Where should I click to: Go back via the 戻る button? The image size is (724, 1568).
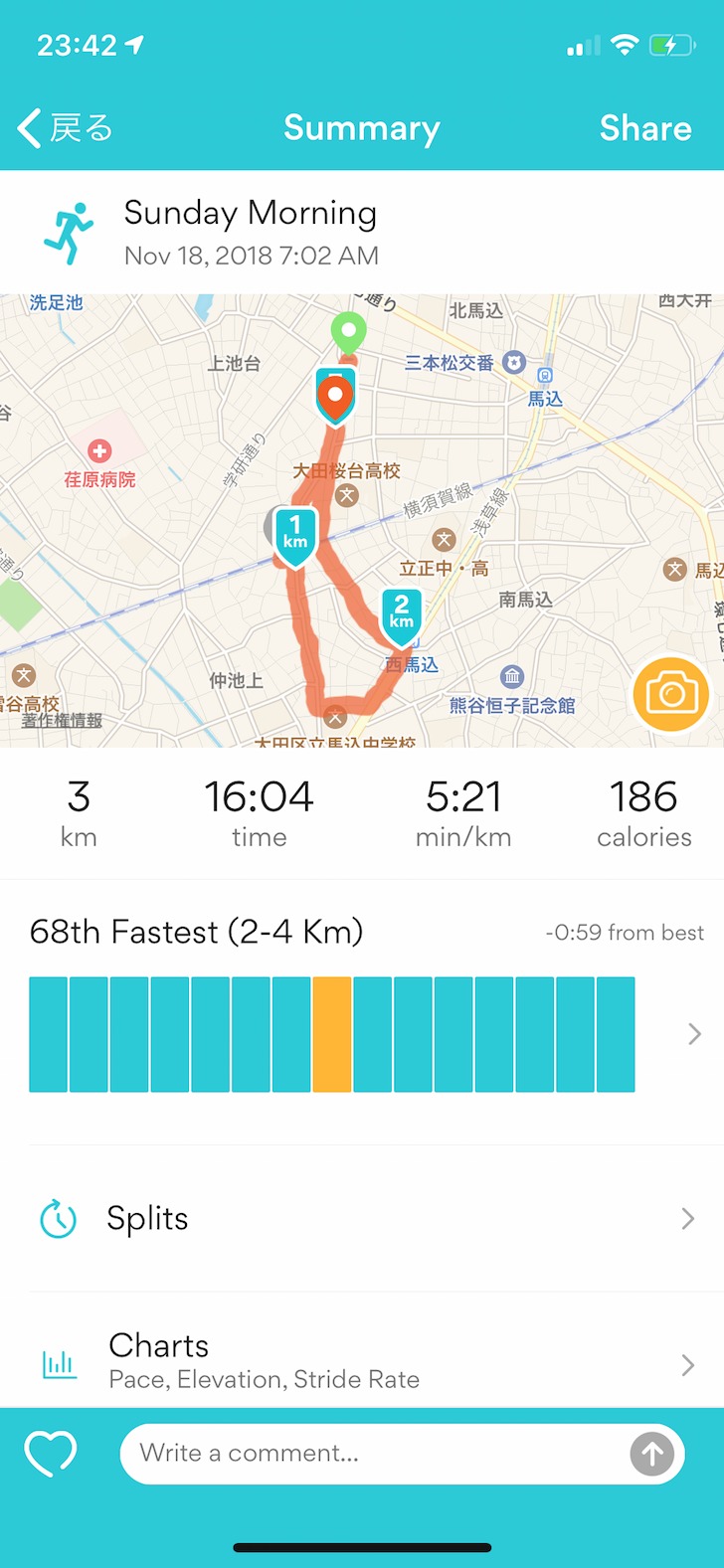click(66, 128)
